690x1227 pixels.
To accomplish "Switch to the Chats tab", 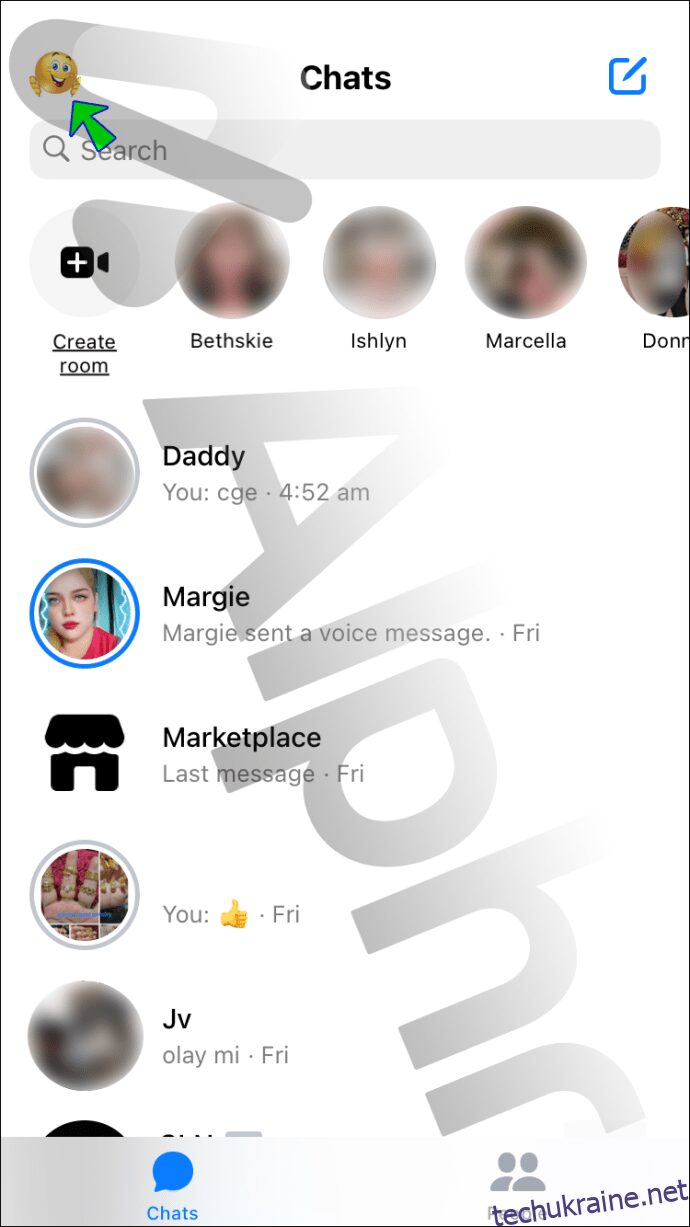I will (172, 1186).
